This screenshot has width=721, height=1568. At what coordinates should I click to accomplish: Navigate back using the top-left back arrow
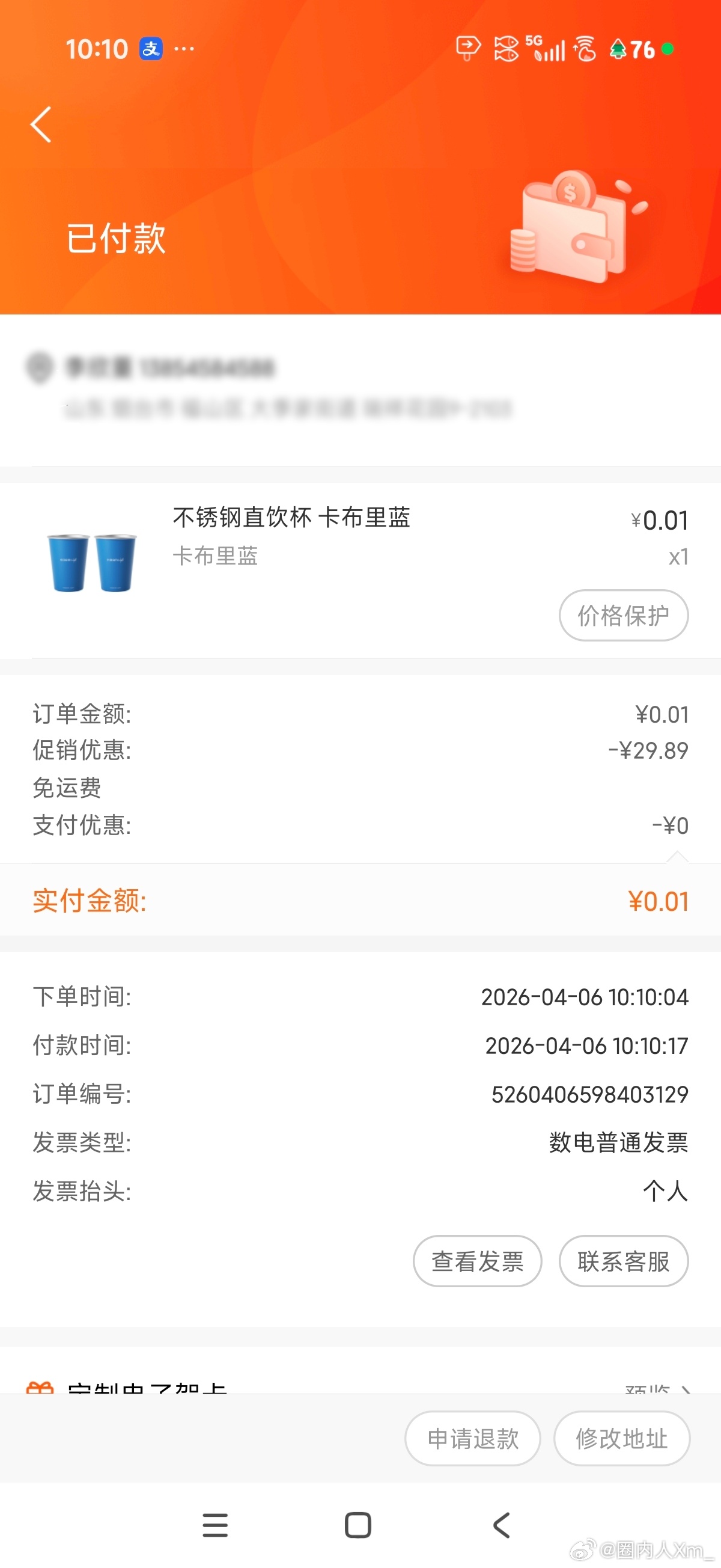click(x=40, y=125)
